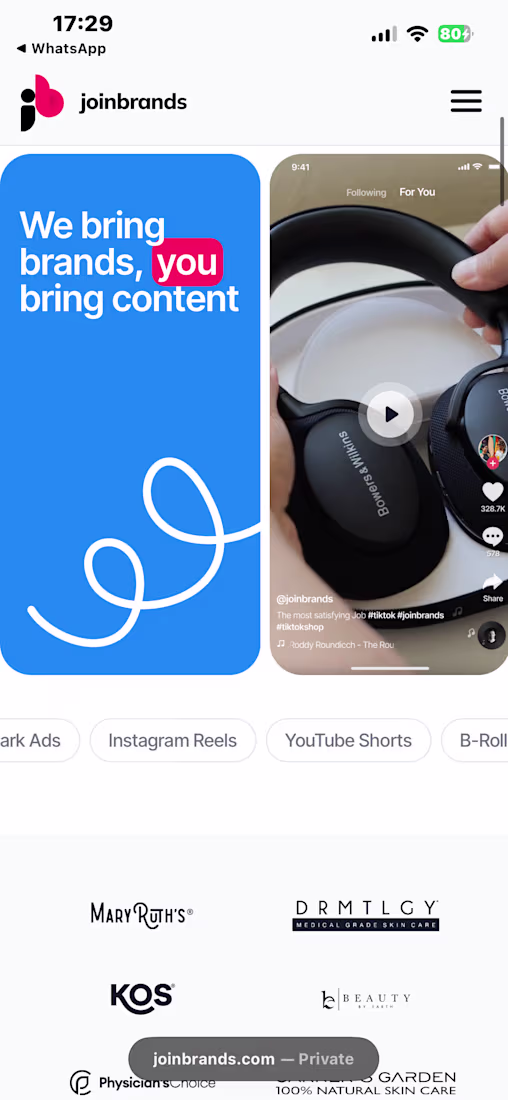
Task: Tap the joinbrands.com address pill
Action: 253,1059
